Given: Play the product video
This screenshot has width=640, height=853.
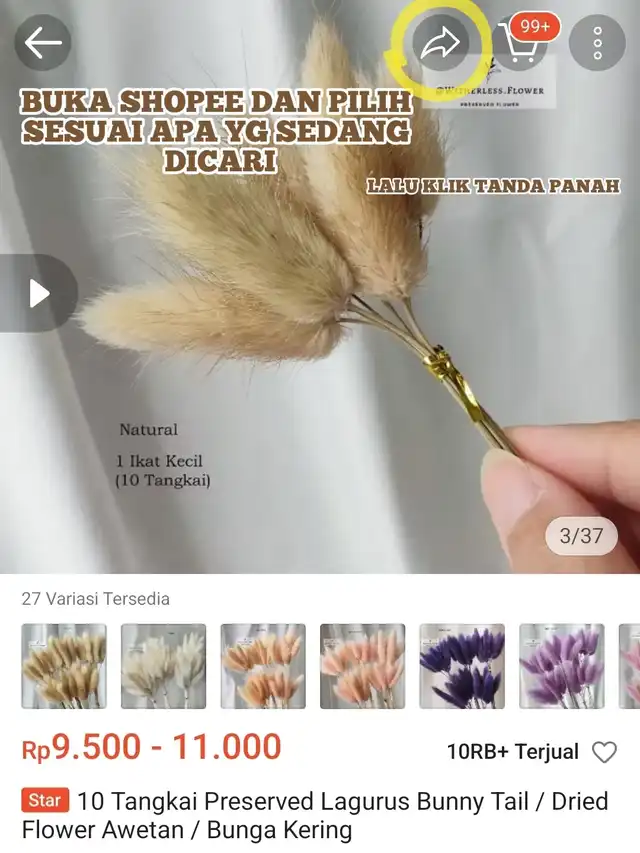Looking at the screenshot, I should (x=39, y=293).
